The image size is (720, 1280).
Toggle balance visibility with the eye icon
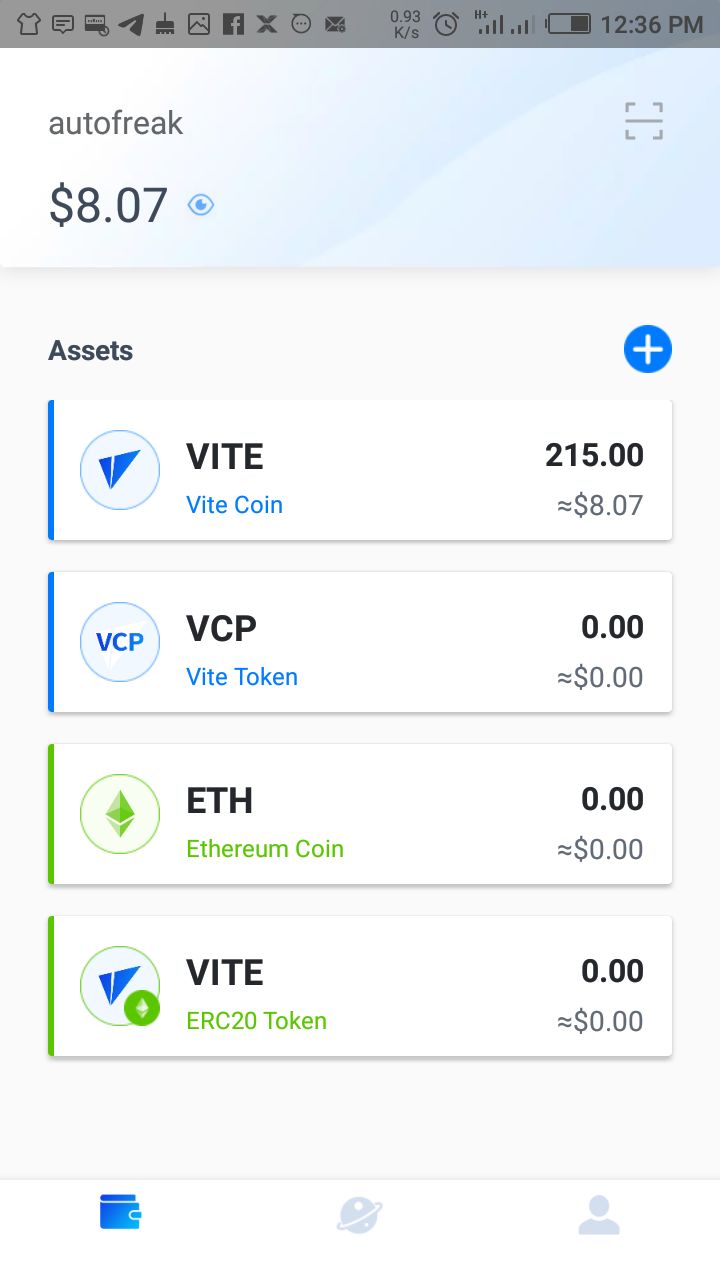200,204
